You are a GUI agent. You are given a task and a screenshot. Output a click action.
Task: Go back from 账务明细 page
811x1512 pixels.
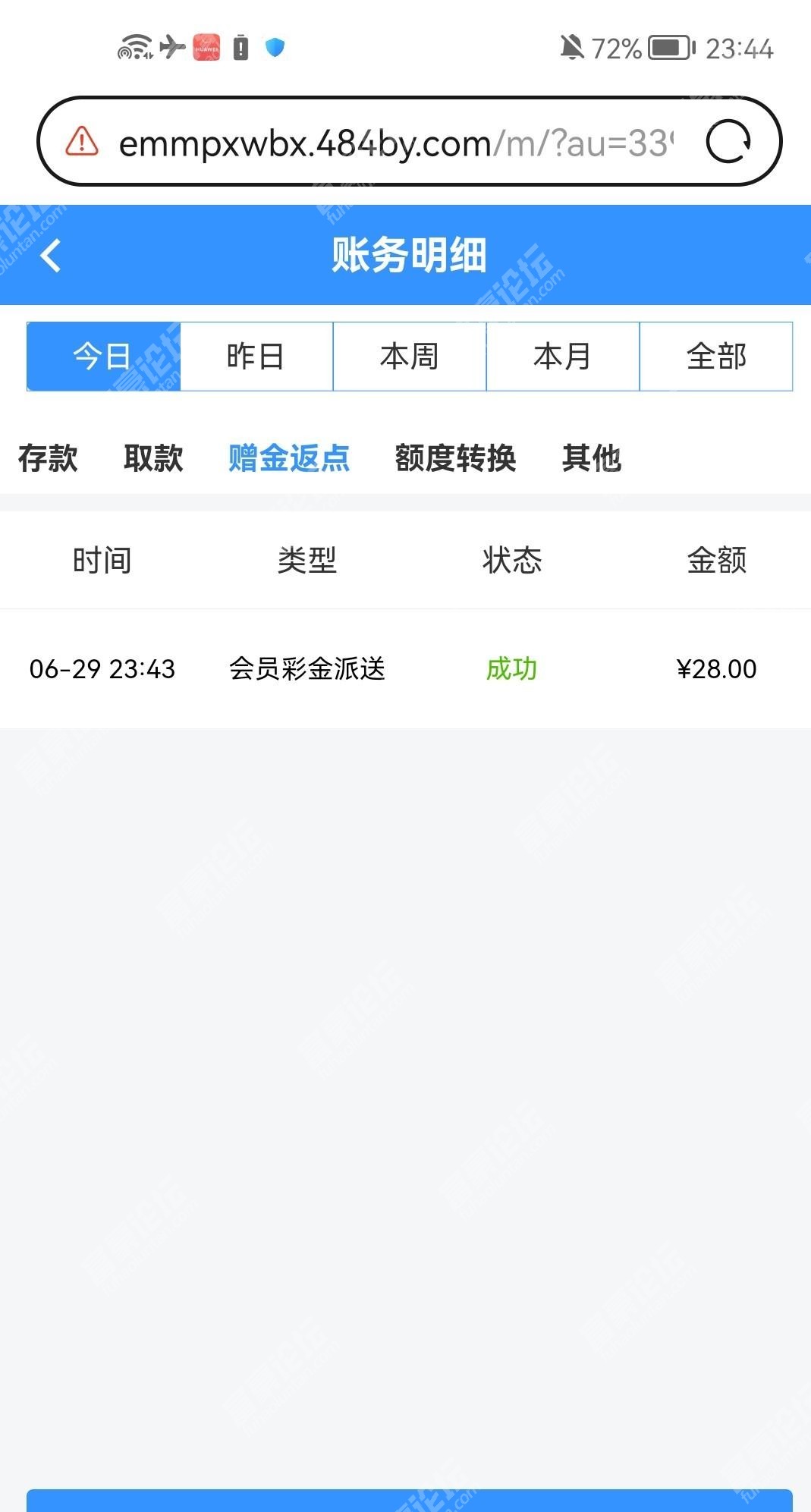[x=51, y=255]
